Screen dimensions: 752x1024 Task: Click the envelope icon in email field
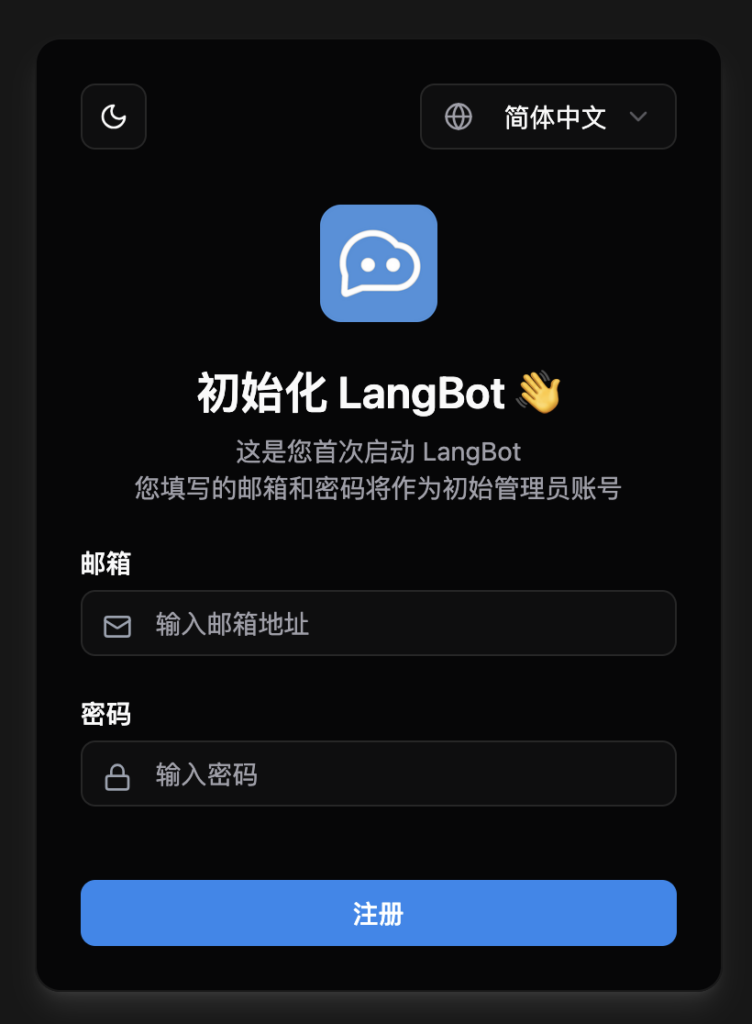[x=117, y=625]
